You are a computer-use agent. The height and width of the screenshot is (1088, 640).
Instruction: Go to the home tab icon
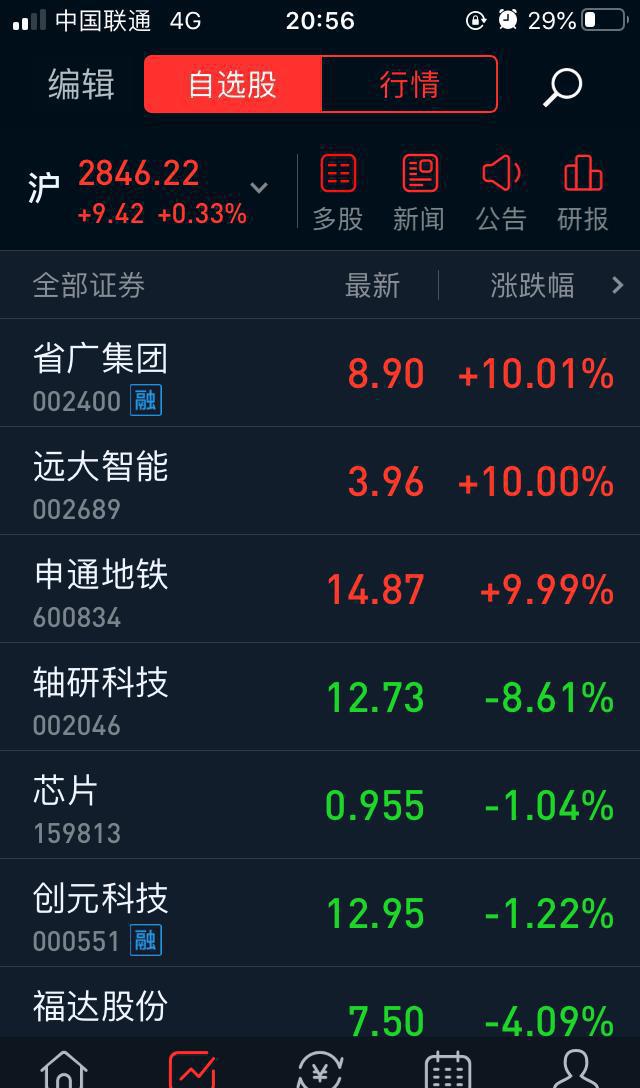pyautogui.click(x=64, y=1069)
